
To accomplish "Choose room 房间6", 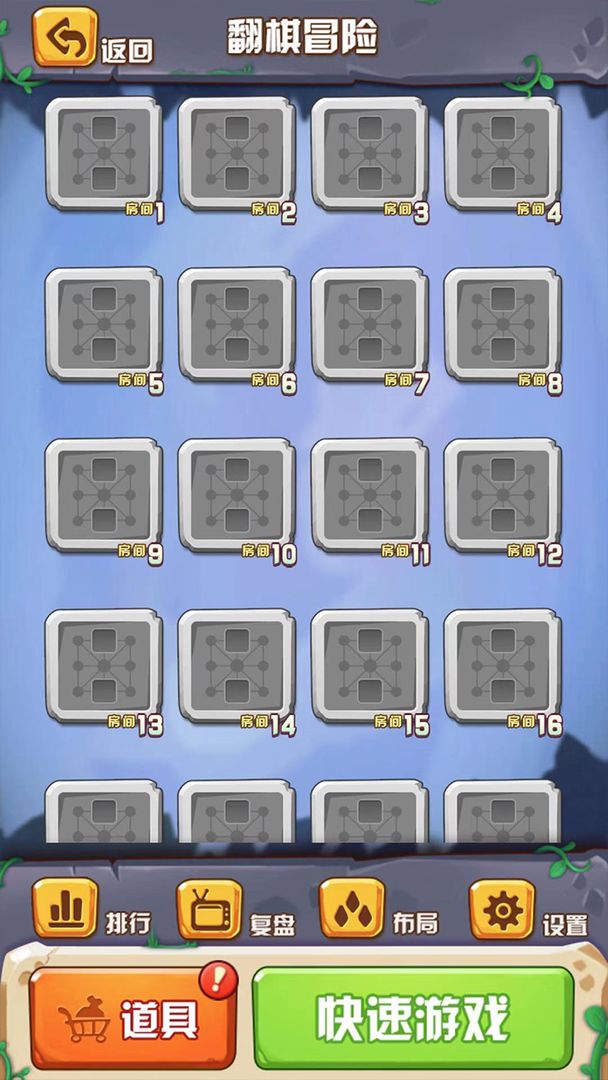I will (x=237, y=324).
